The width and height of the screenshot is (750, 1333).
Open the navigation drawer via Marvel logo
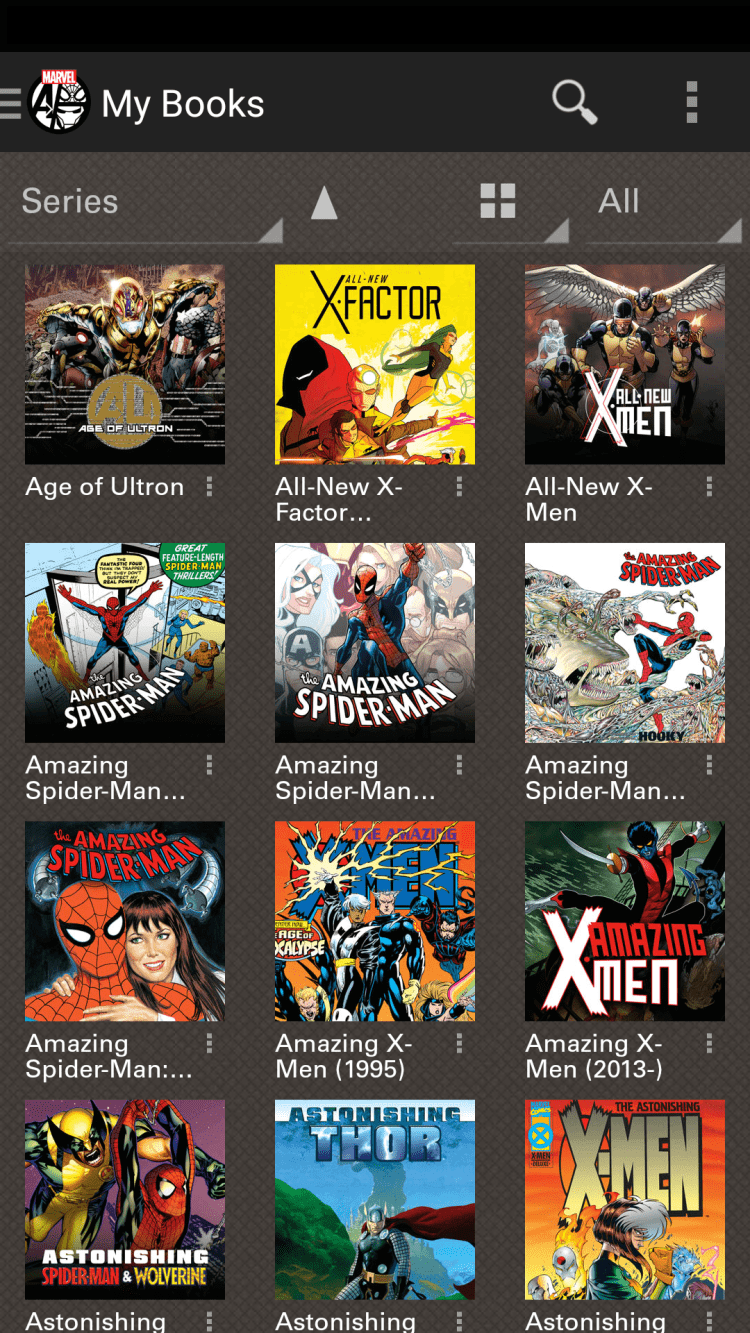click(58, 102)
